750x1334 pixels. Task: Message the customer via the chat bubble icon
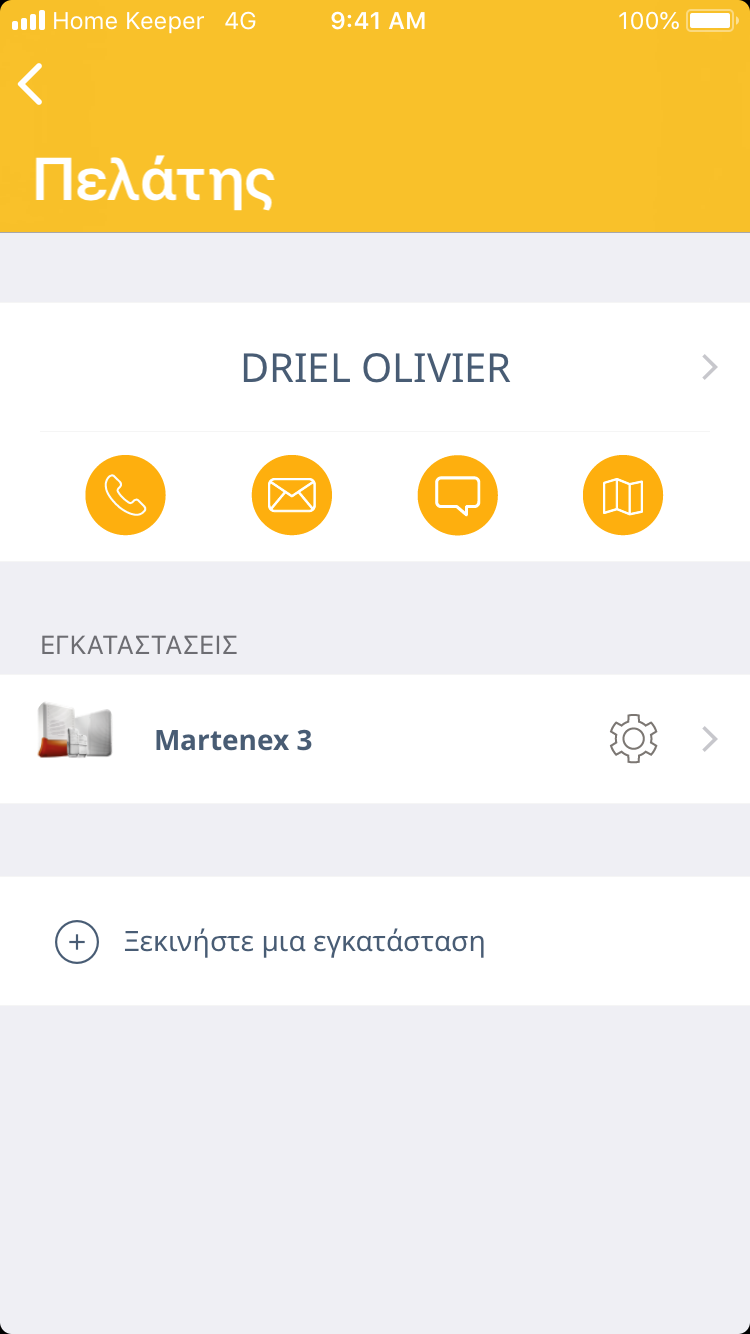tap(457, 495)
